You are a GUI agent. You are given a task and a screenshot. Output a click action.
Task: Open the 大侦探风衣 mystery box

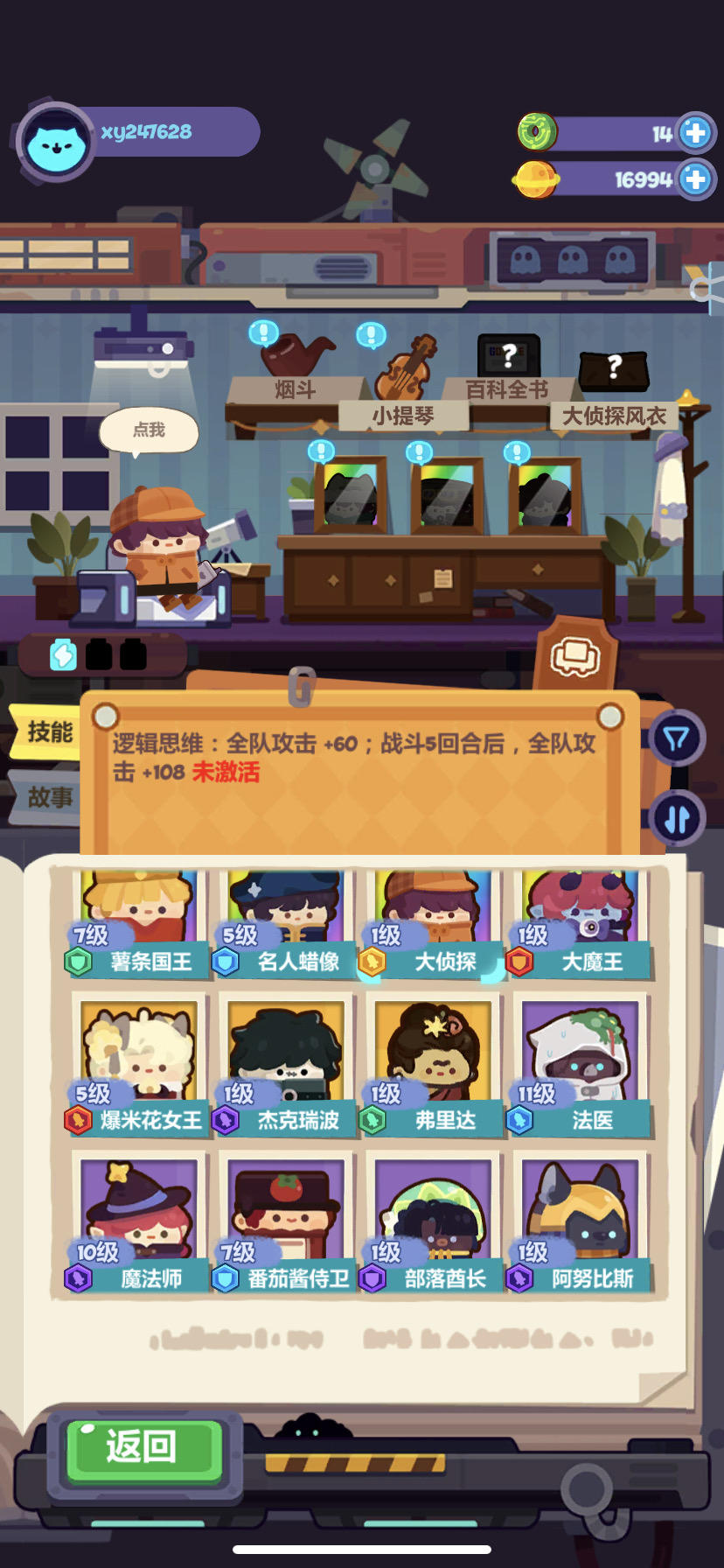pos(615,367)
